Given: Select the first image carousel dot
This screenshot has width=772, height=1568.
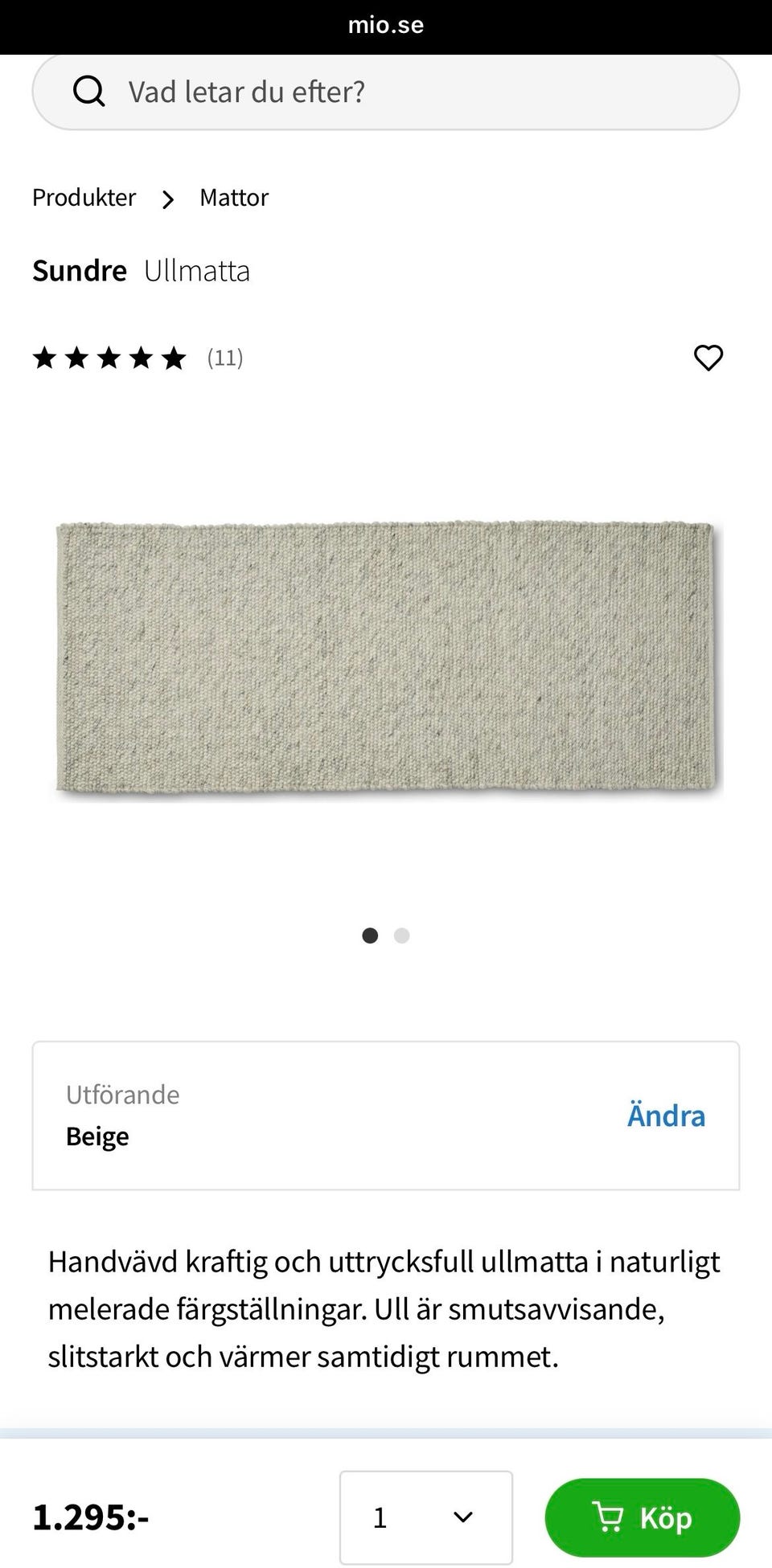Looking at the screenshot, I should (x=370, y=935).
